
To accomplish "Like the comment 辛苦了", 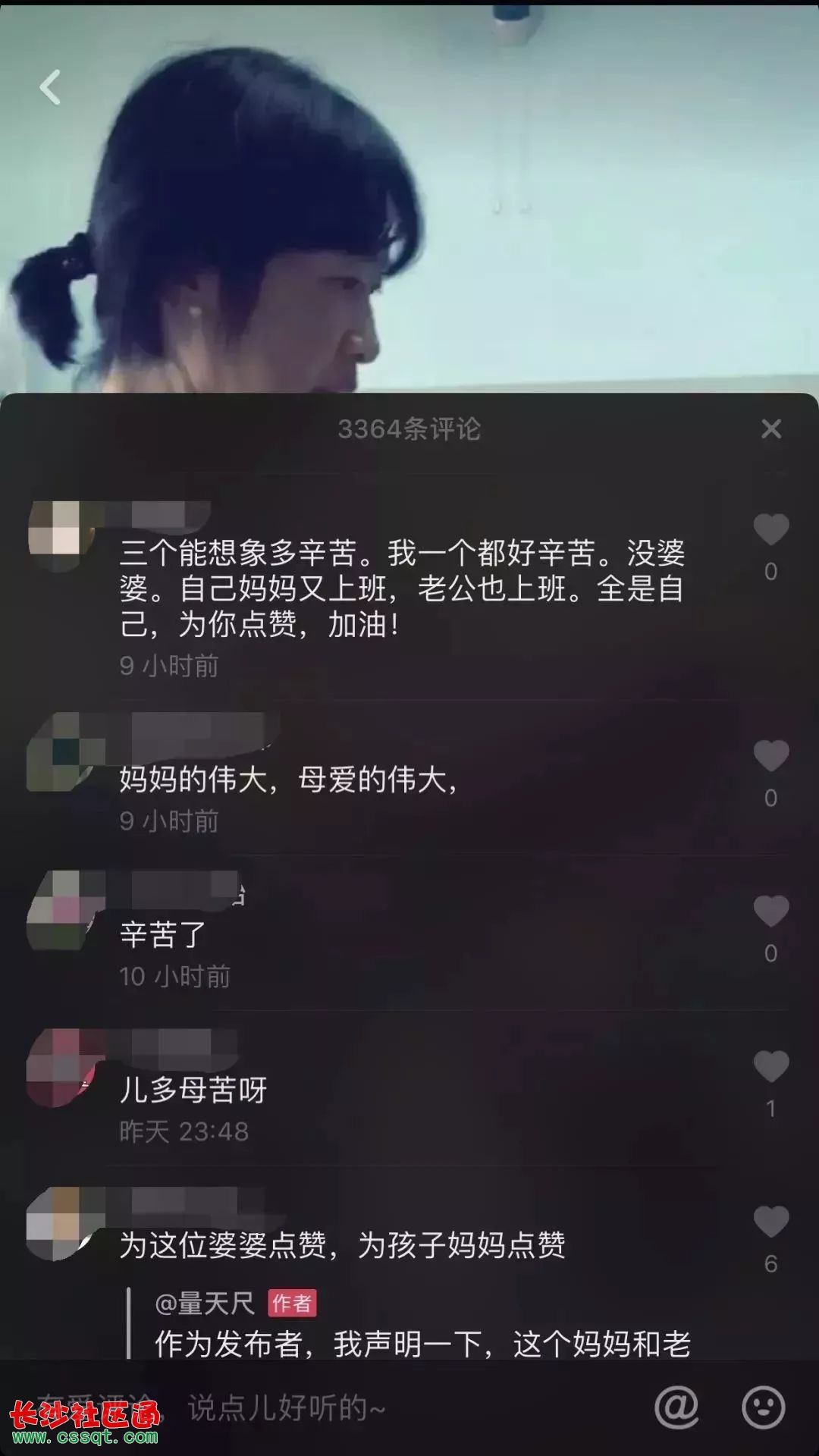I will (x=770, y=911).
